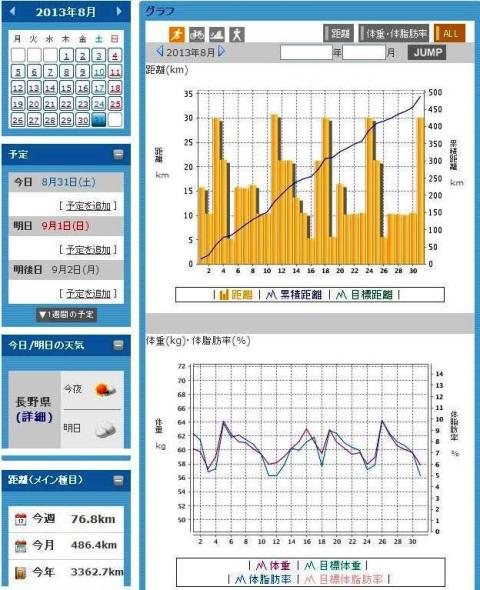The height and width of the screenshot is (590, 480).
Task: Expand the 1週間の予定 list
Action: [x=67, y=315]
